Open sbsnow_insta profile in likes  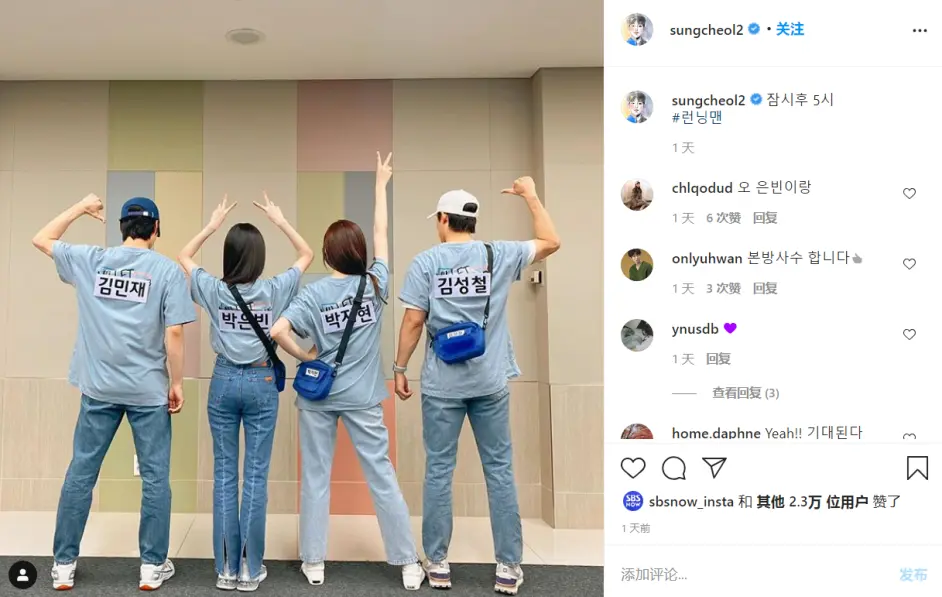[692, 502]
